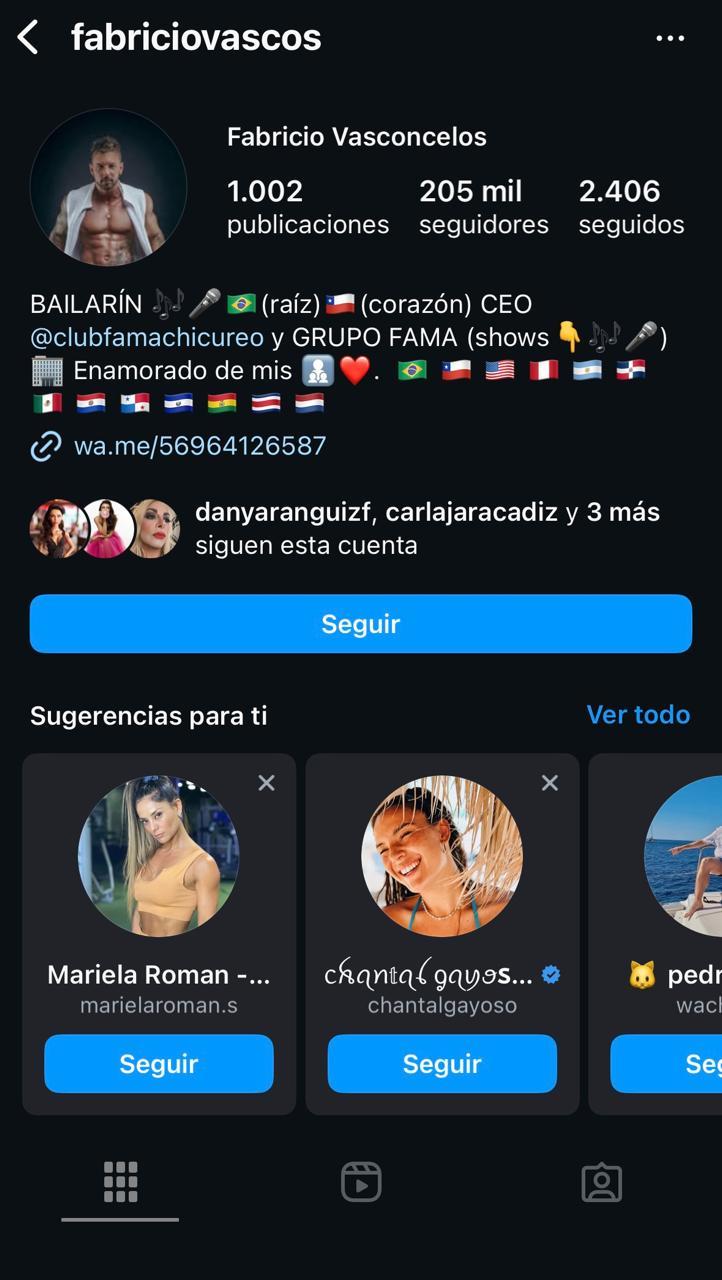This screenshot has width=722, height=1280.
Task: View the 205 mil seguidores list
Action: click(x=483, y=205)
